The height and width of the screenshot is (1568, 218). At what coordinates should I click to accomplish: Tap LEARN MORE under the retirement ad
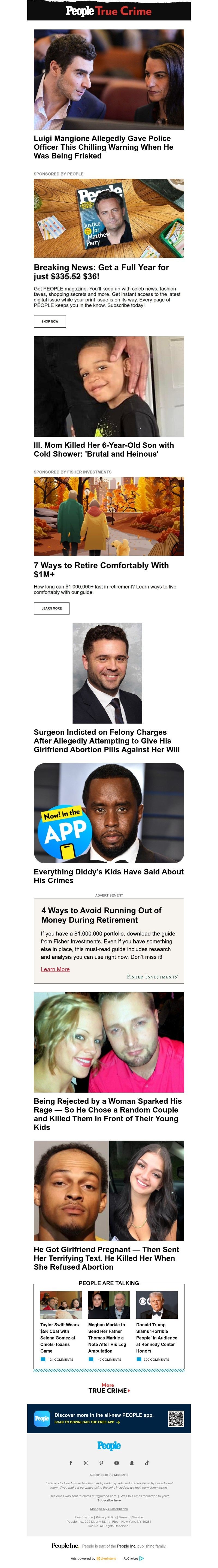click(51, 608)
